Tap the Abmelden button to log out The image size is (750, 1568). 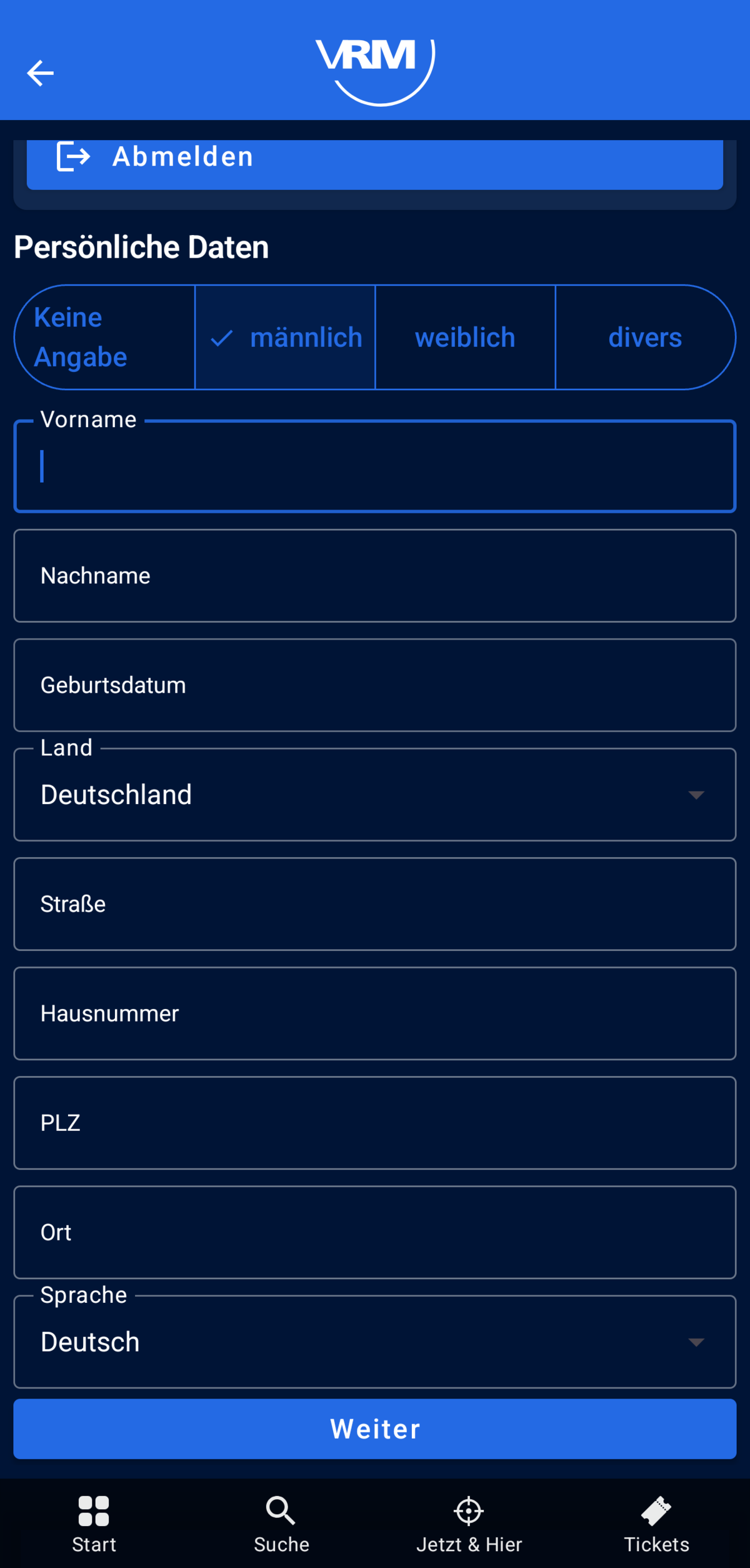(x=375, y=164)
